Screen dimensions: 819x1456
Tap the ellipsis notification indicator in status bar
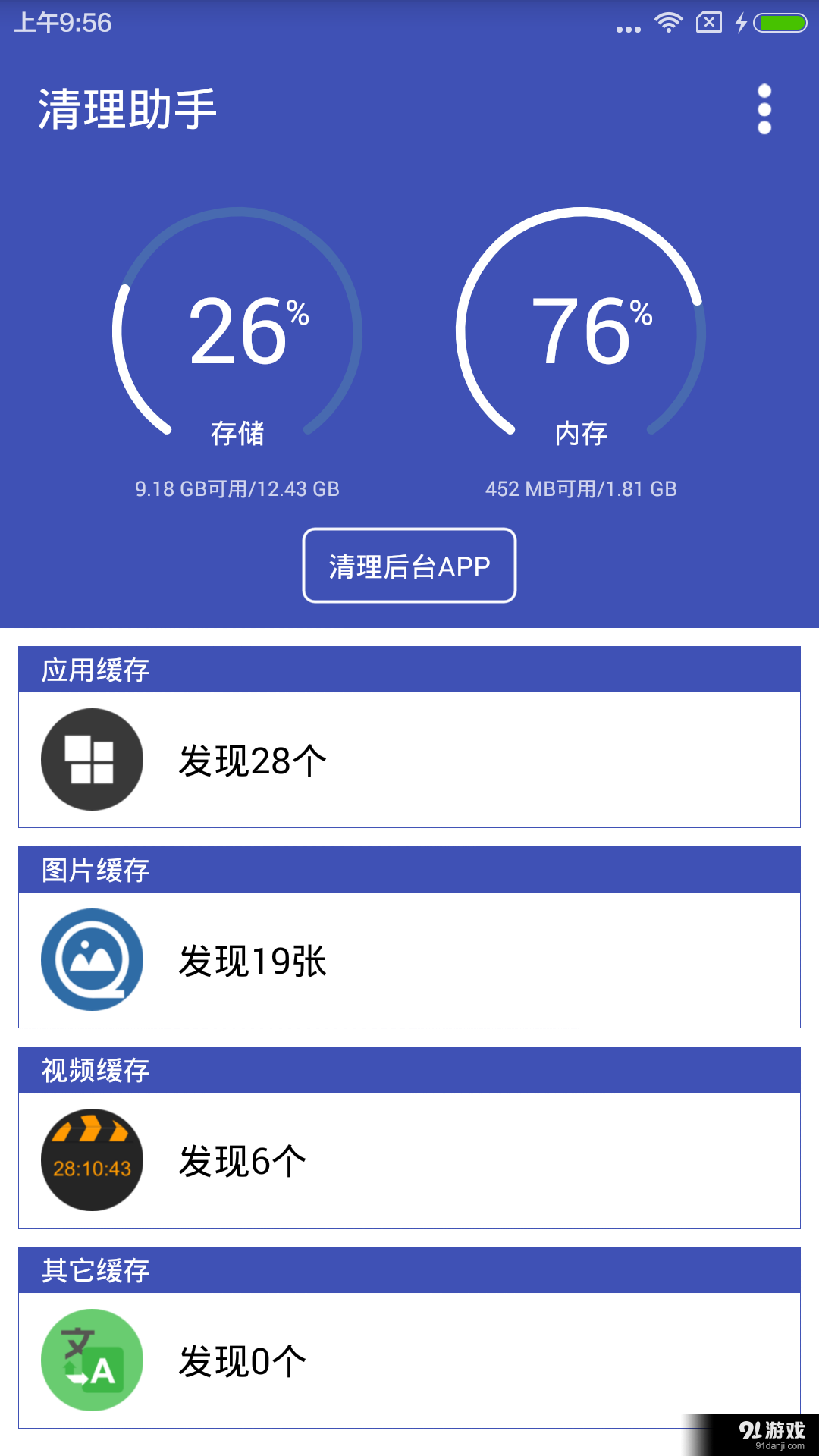coord(626,27)
